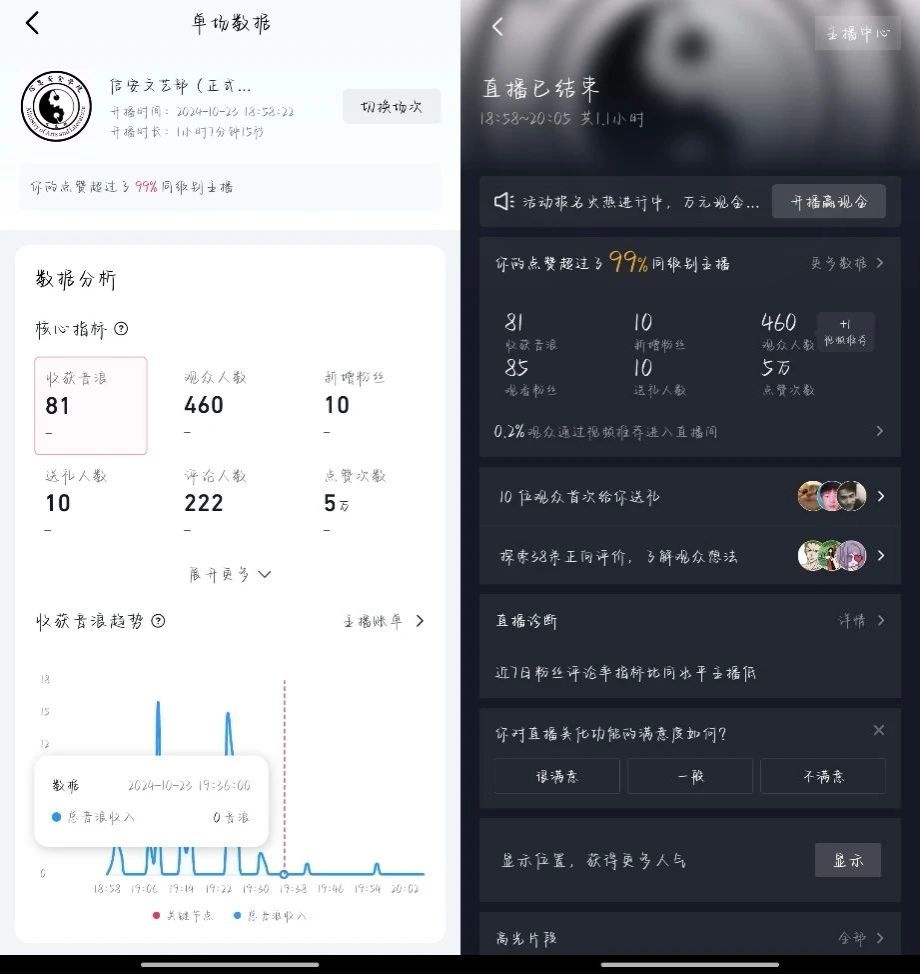Choose 不满意 in the satisfaction survey
The image size is (920, 974).
[822, 776]
